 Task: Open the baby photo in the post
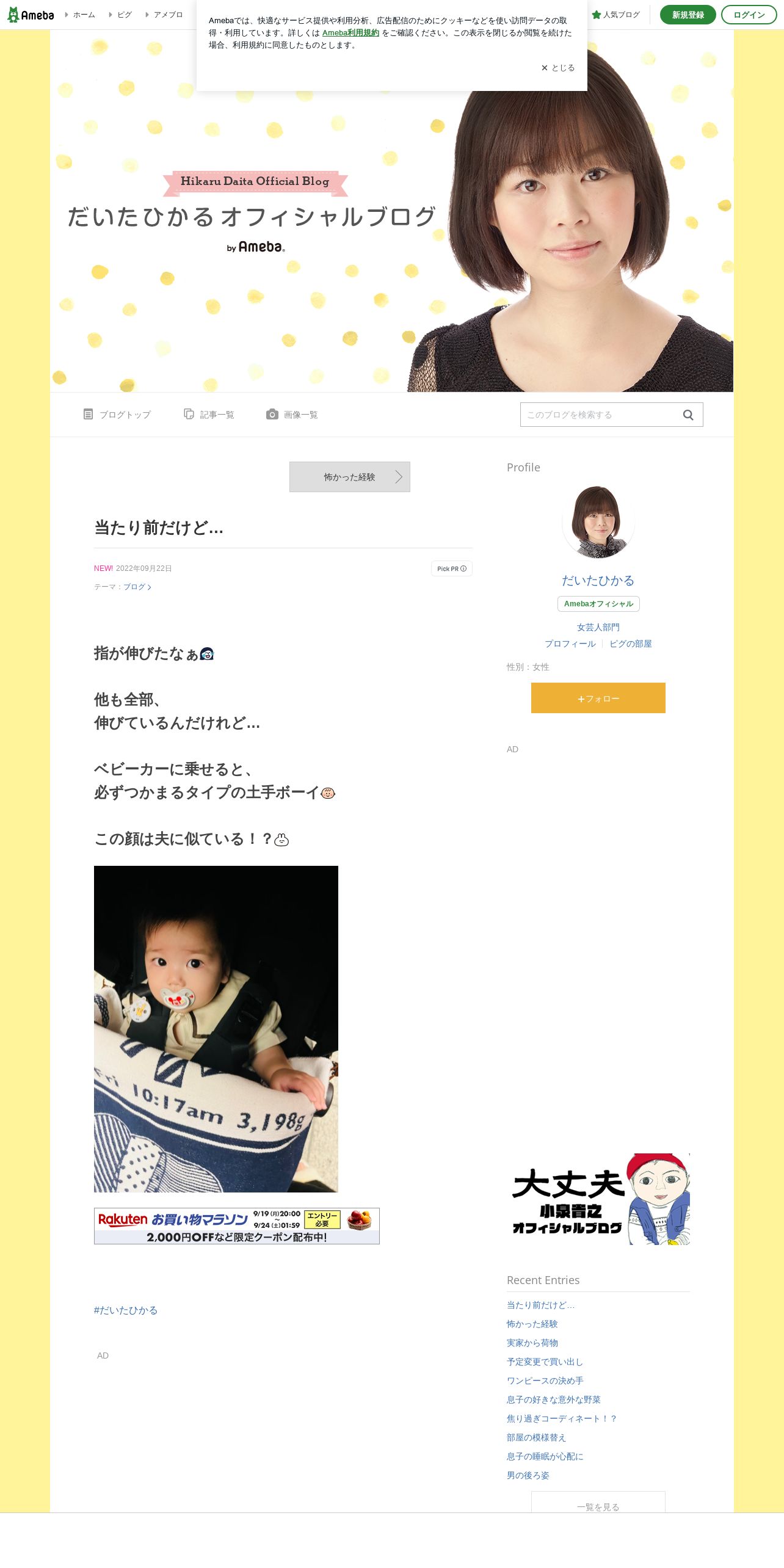tap(216, 1029)
